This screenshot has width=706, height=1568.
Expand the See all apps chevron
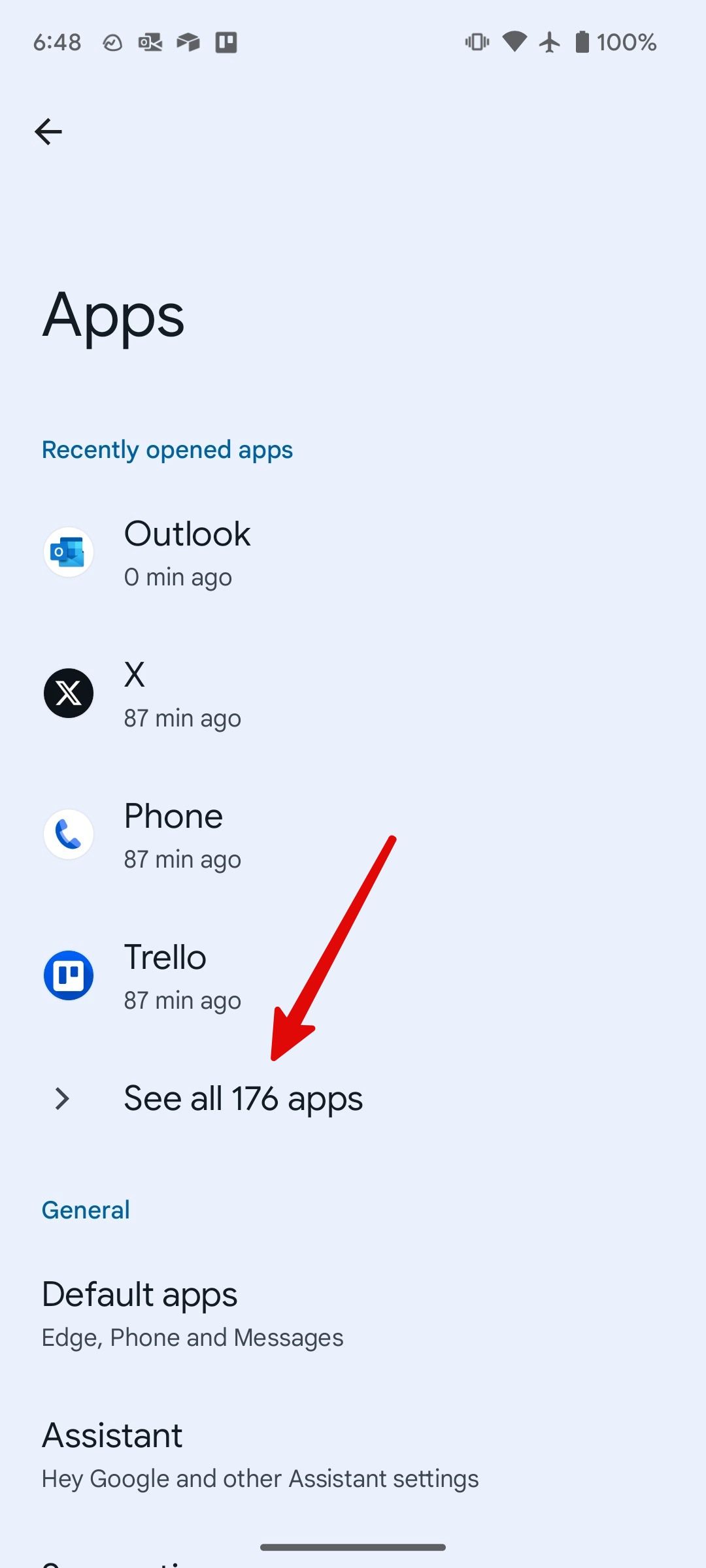62,1099
